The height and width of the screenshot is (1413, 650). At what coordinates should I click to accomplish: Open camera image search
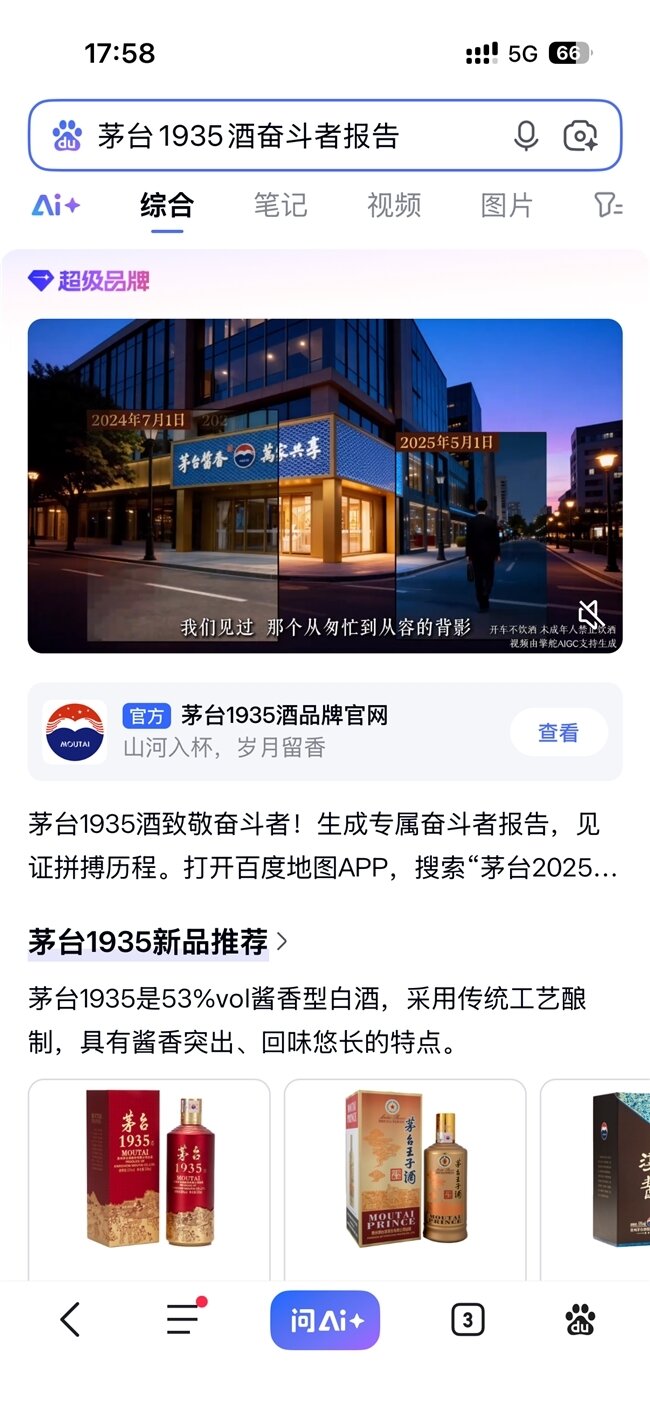580,136
